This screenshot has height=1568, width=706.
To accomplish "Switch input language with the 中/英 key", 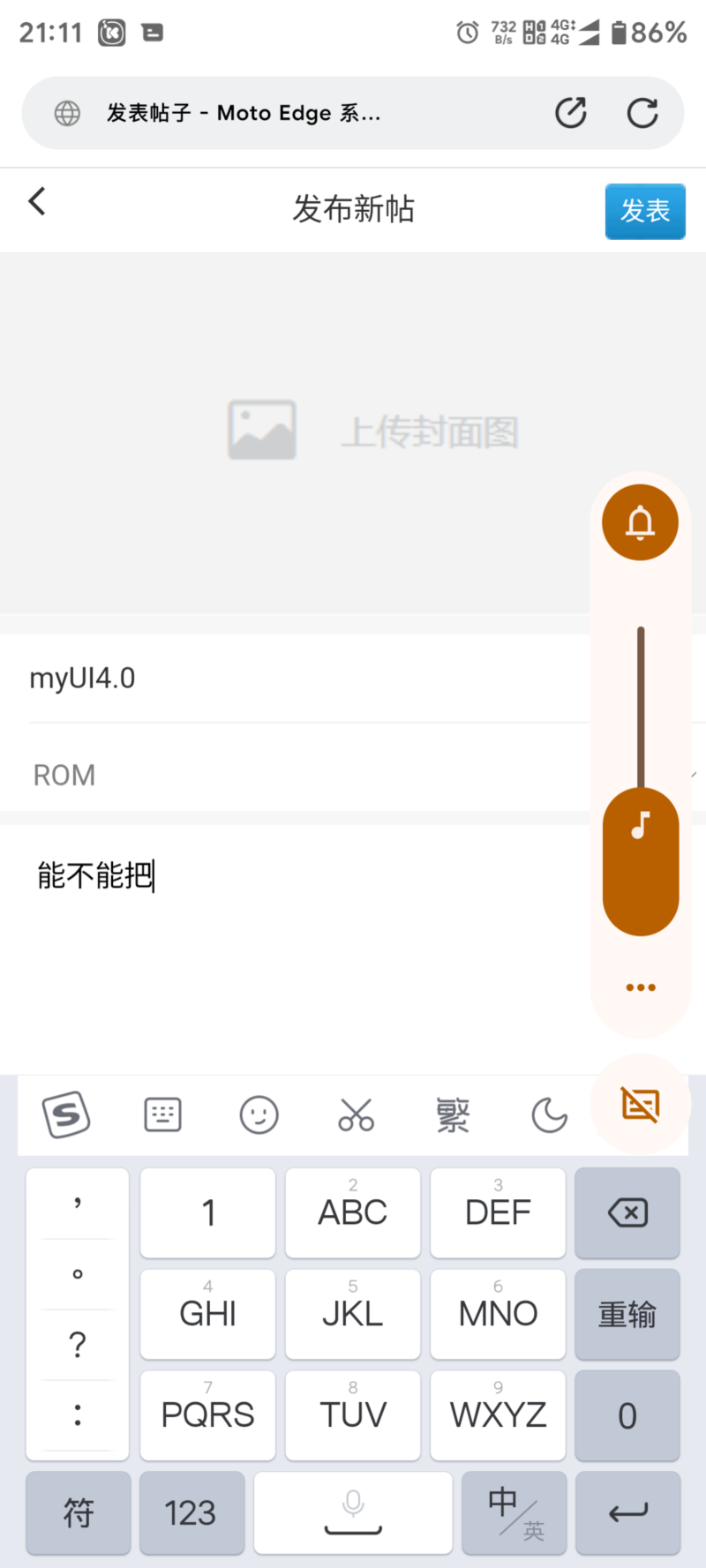I will tap(514, 1512).
